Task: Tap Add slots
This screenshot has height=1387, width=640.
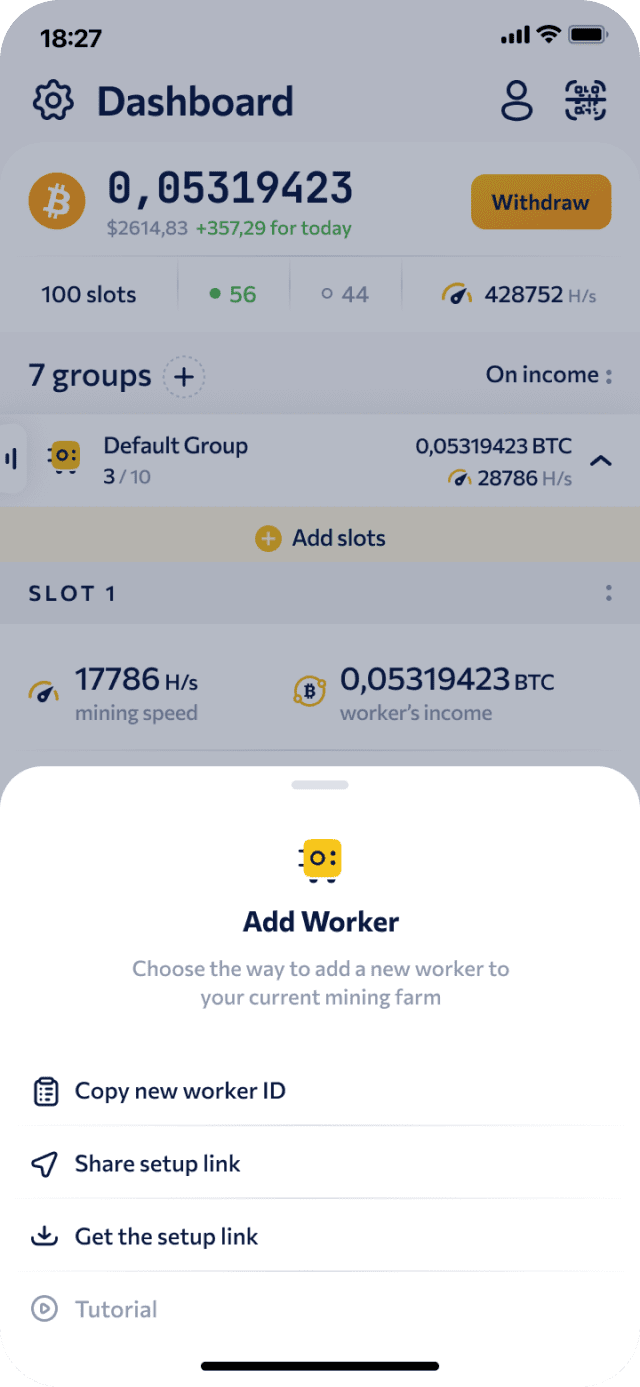Action: (x=320, y=538)
